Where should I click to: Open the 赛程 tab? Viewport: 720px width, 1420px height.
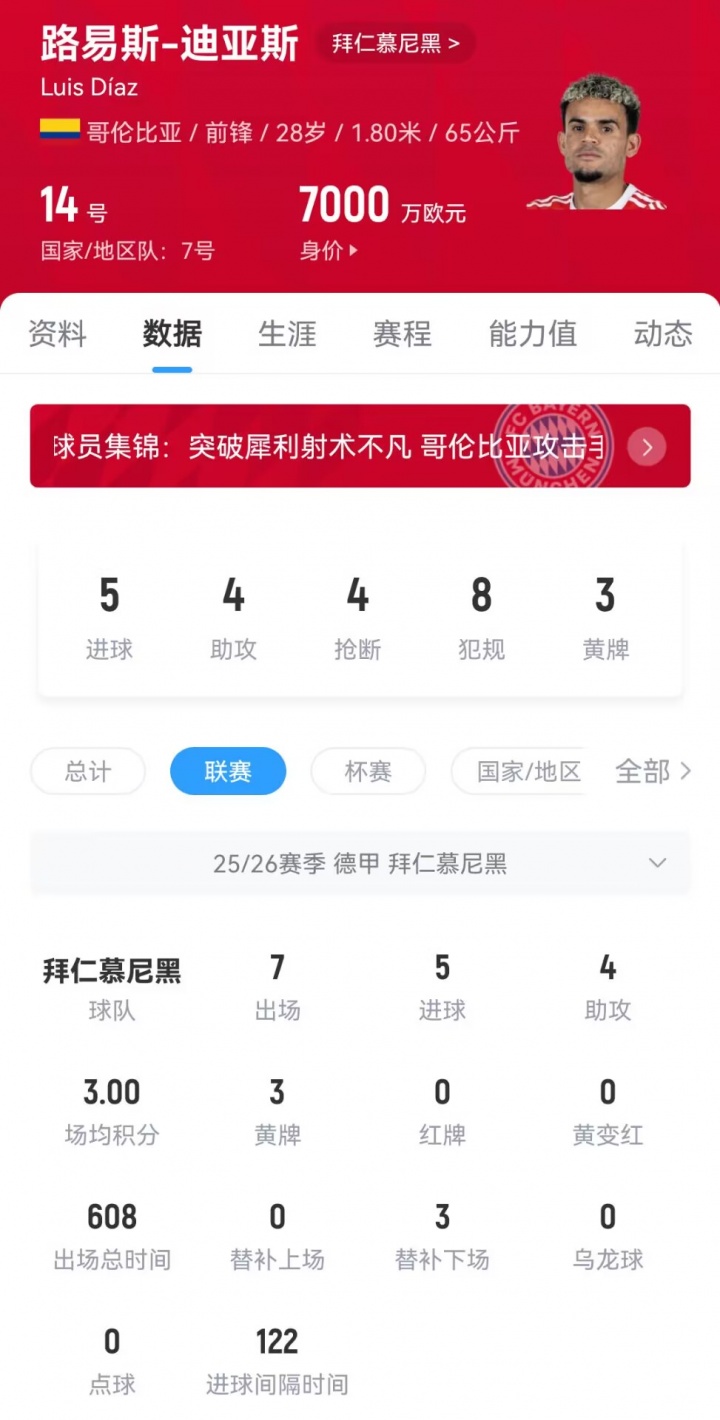[402, 334]
